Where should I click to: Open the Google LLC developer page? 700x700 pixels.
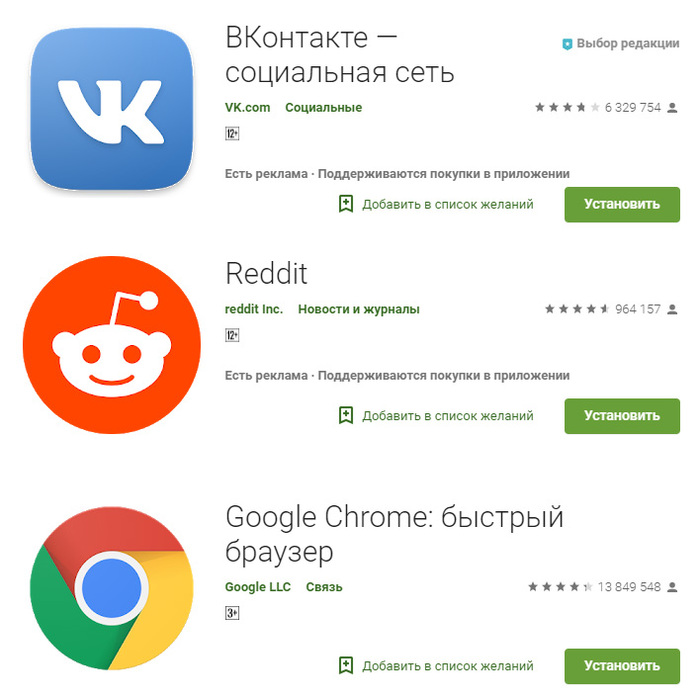coord(258,587)
